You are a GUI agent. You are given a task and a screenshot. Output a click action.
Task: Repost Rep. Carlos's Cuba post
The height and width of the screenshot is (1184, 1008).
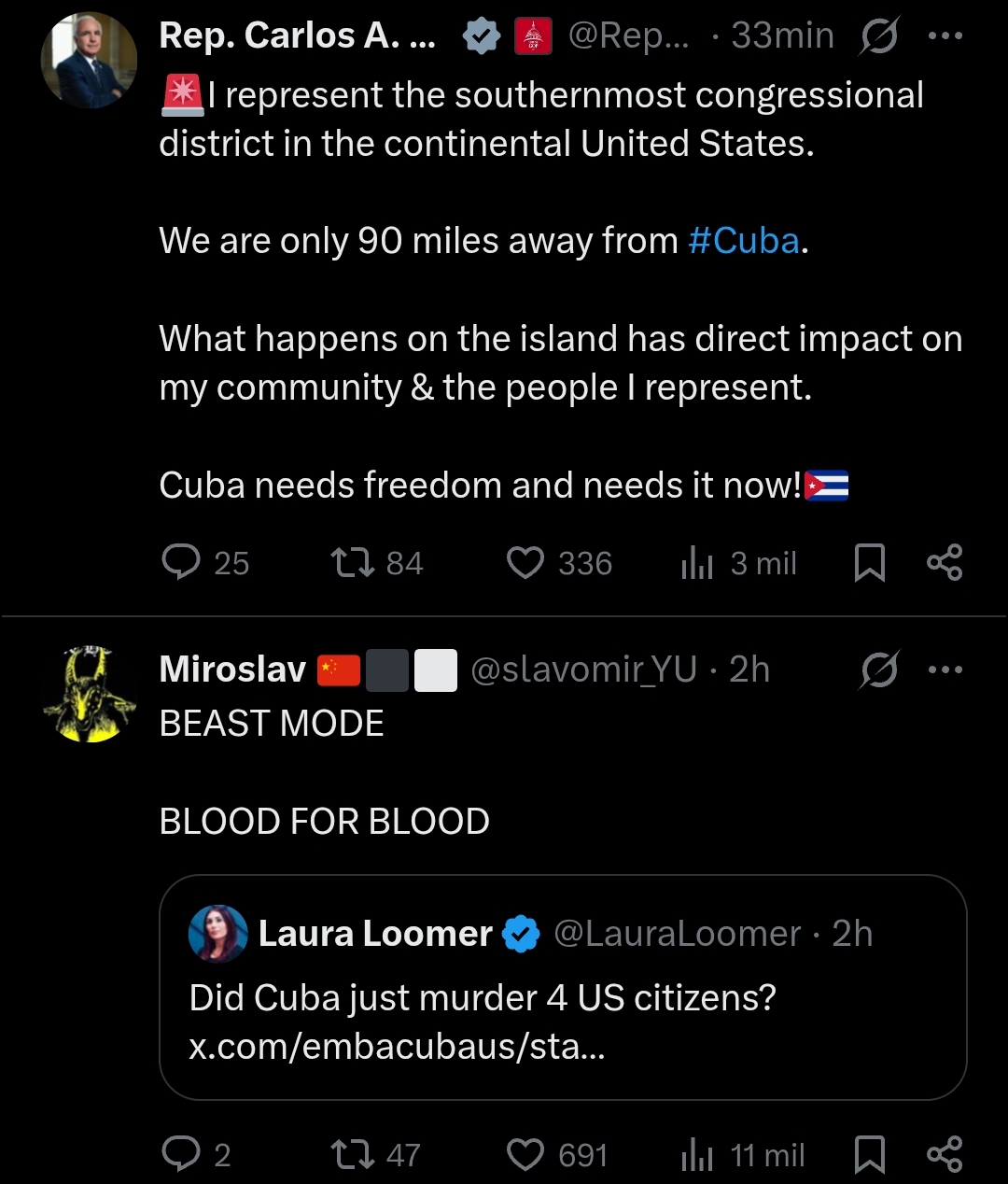353,562
